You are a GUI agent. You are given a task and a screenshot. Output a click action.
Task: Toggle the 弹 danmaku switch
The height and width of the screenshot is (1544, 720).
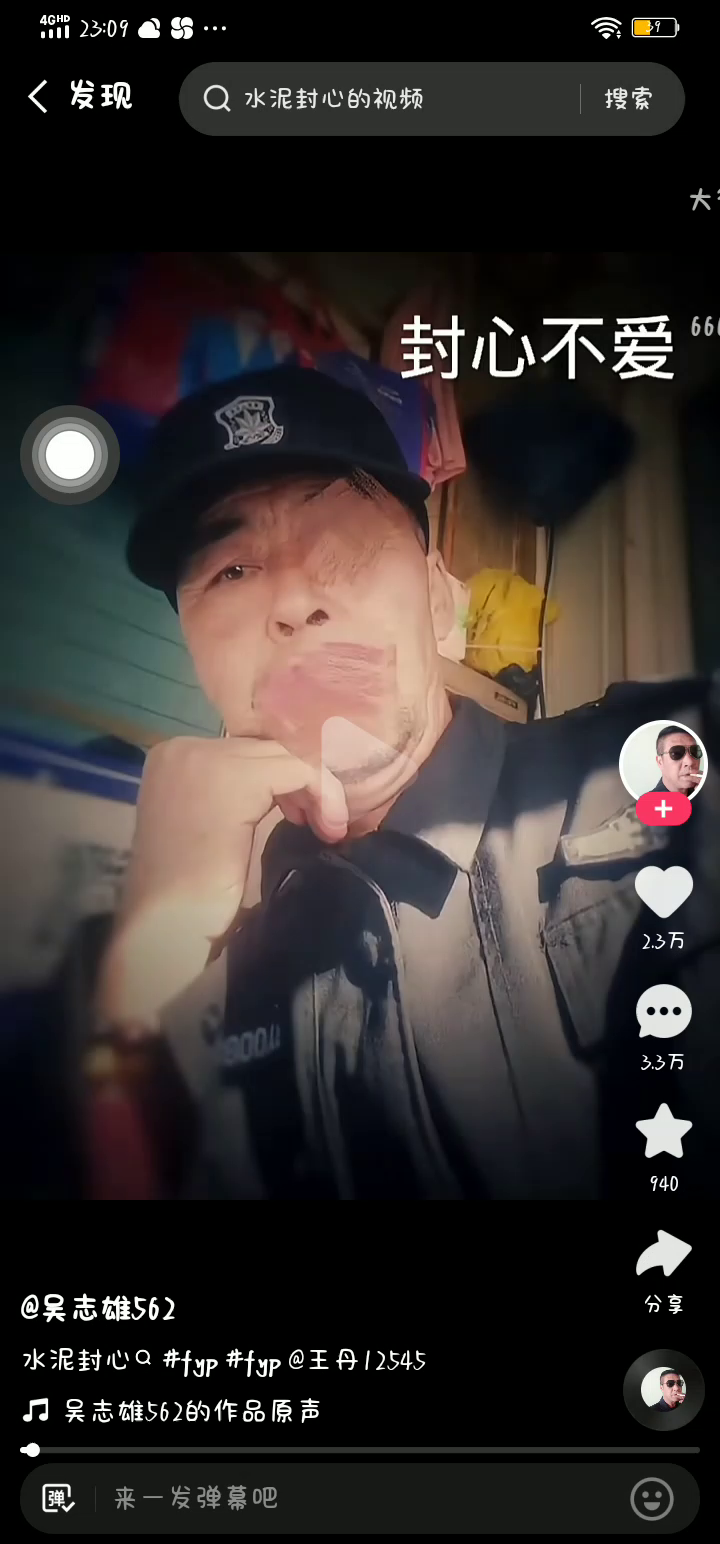coord(58,1498)
